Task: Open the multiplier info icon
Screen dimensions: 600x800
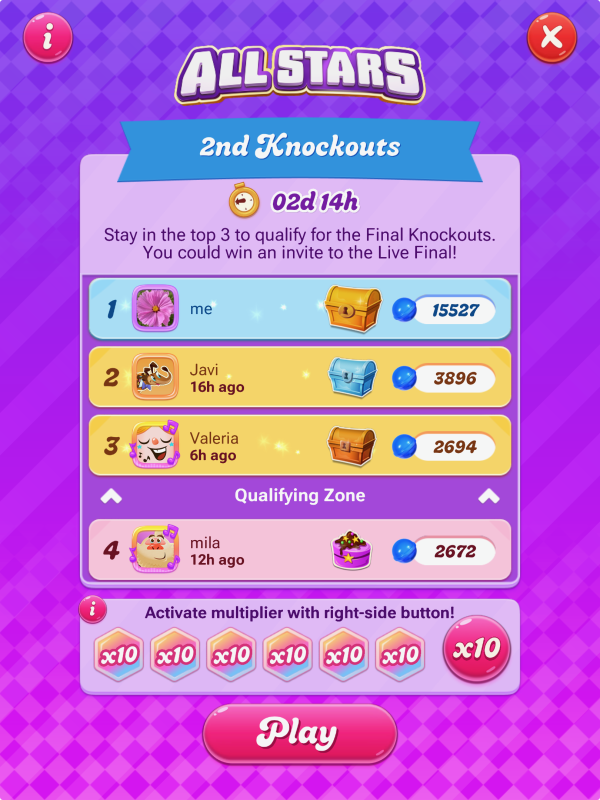Action: [x=93, y=608]
